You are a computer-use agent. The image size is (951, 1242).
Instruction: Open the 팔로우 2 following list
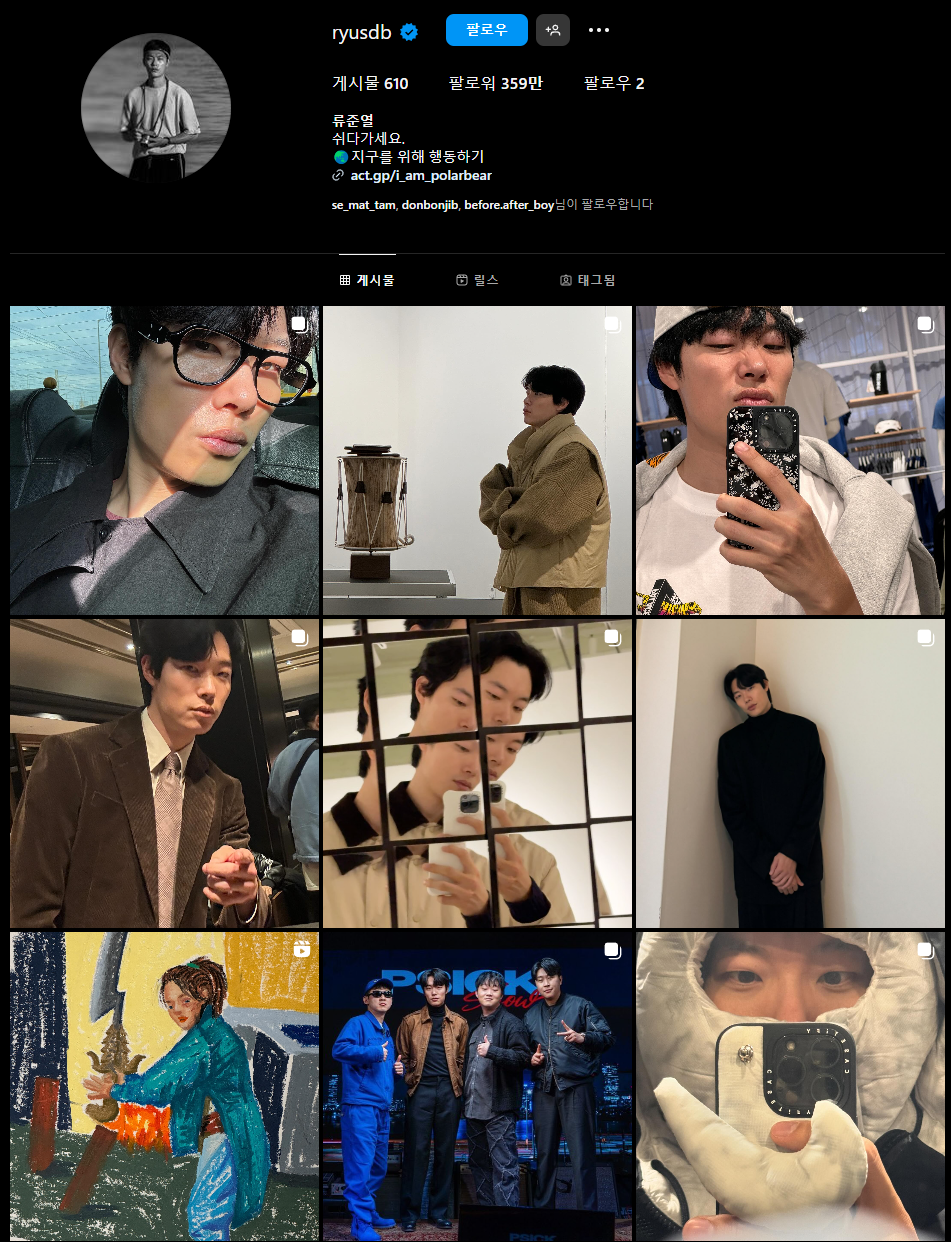click(614, 84)
